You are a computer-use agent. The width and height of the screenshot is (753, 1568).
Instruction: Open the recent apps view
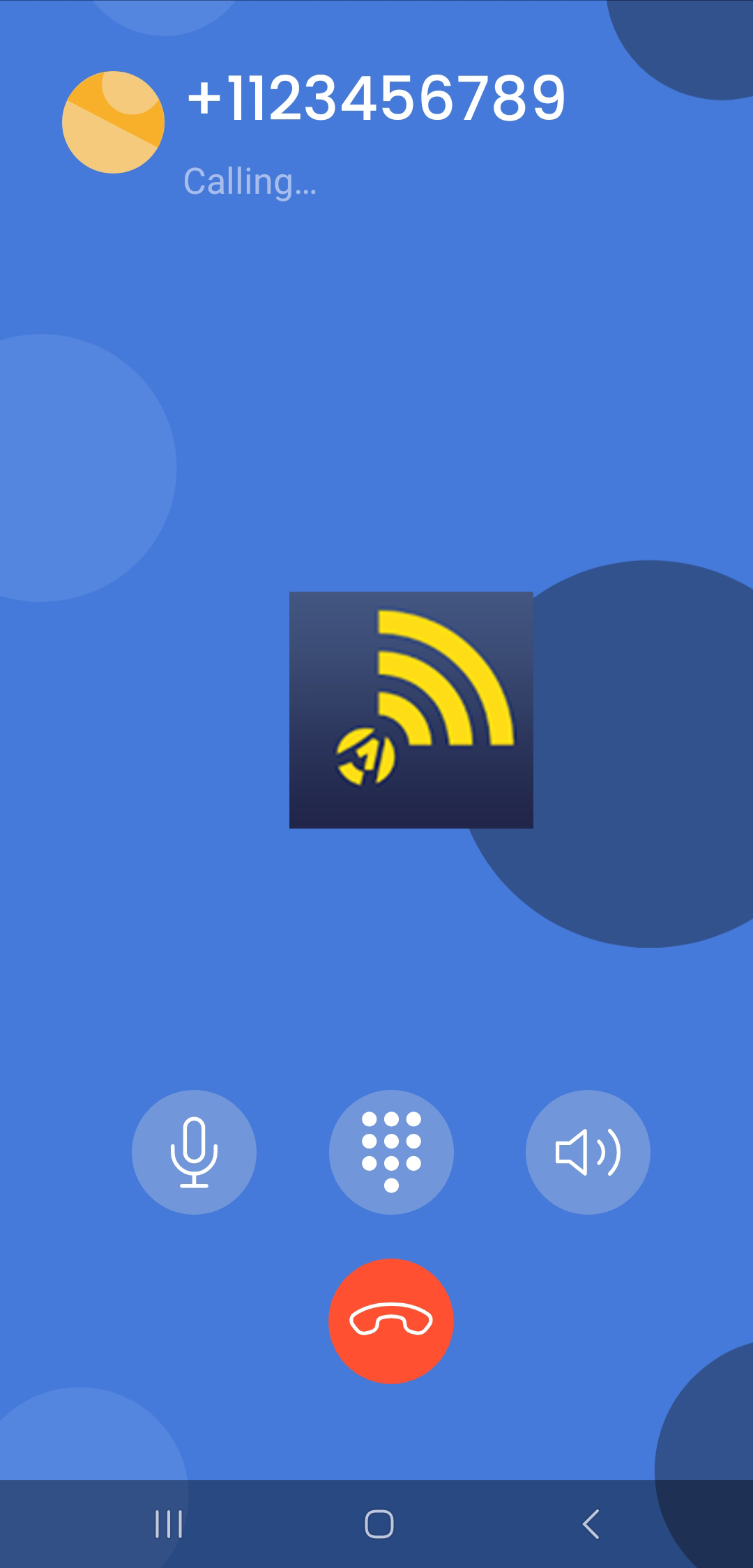pos(169,1524)
